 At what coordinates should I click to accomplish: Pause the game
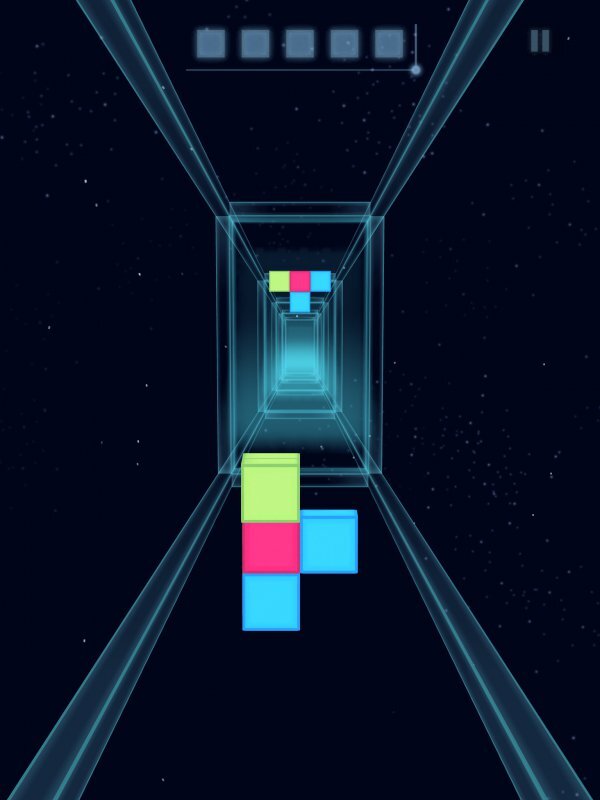(539, 41)
